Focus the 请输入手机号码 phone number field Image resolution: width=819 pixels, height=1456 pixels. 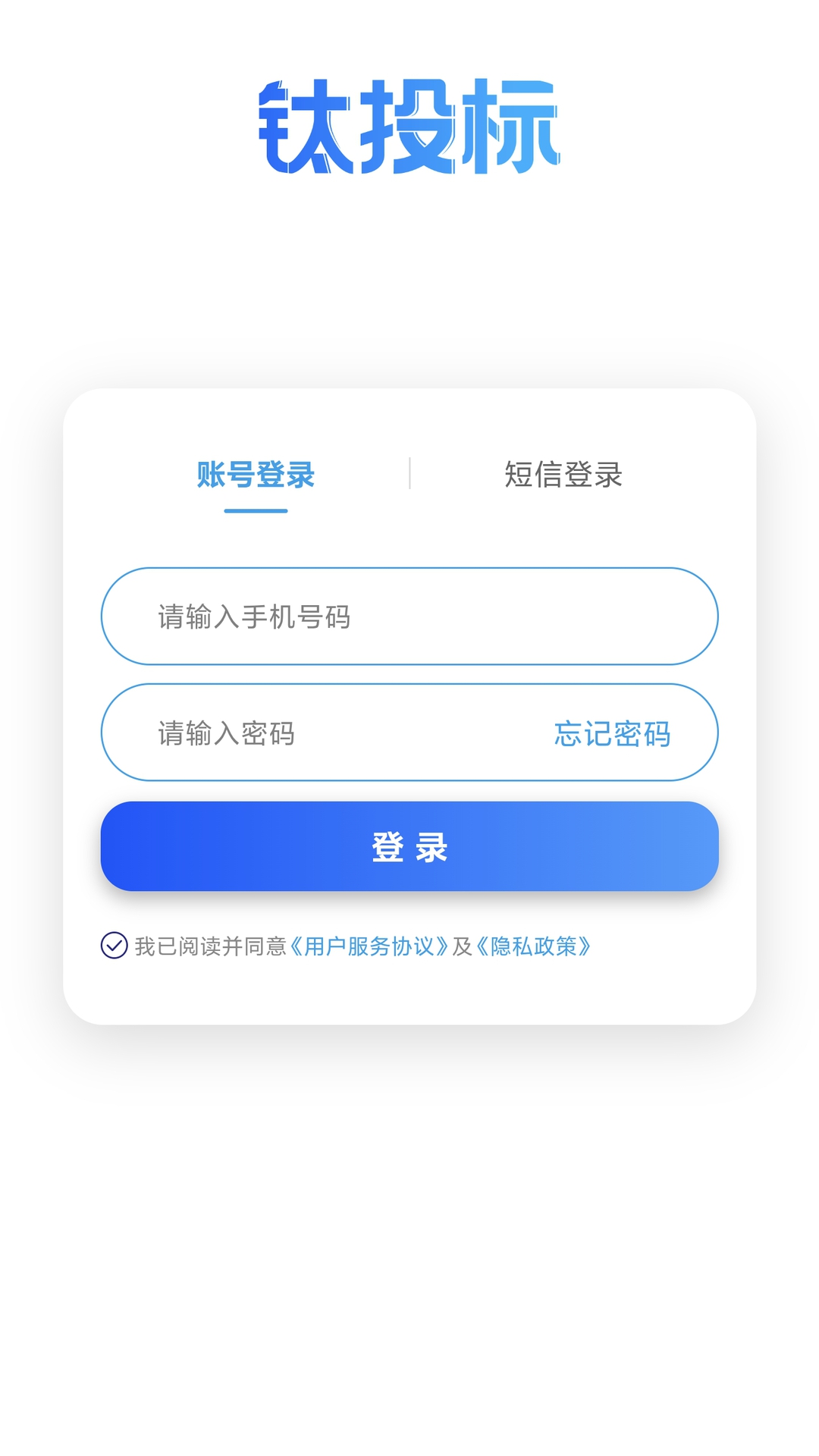click(409, 617)
